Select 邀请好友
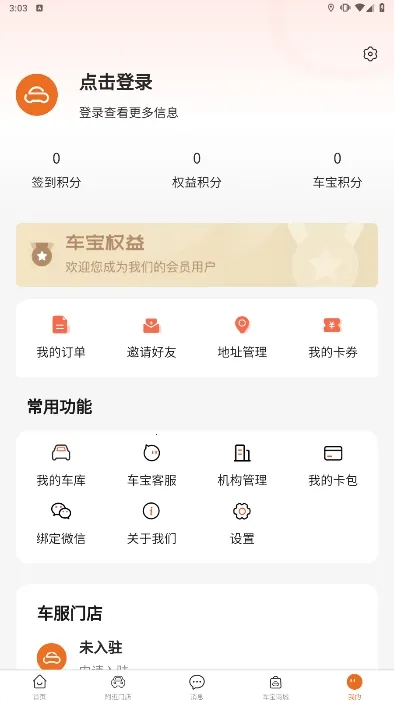This screenshot has width=394, height=702. pos(151,337)
